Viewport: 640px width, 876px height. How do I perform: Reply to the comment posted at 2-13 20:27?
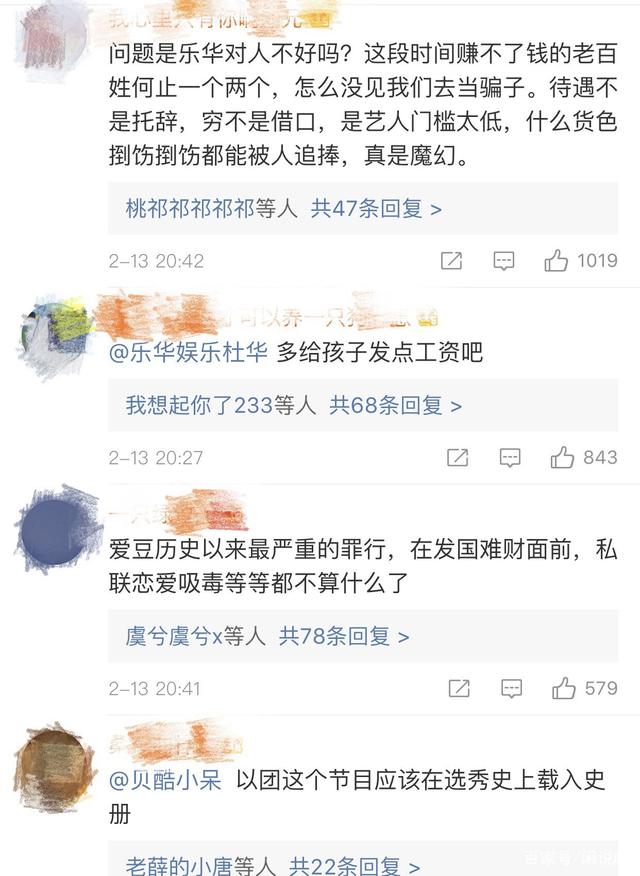click(x=510, y=457)
